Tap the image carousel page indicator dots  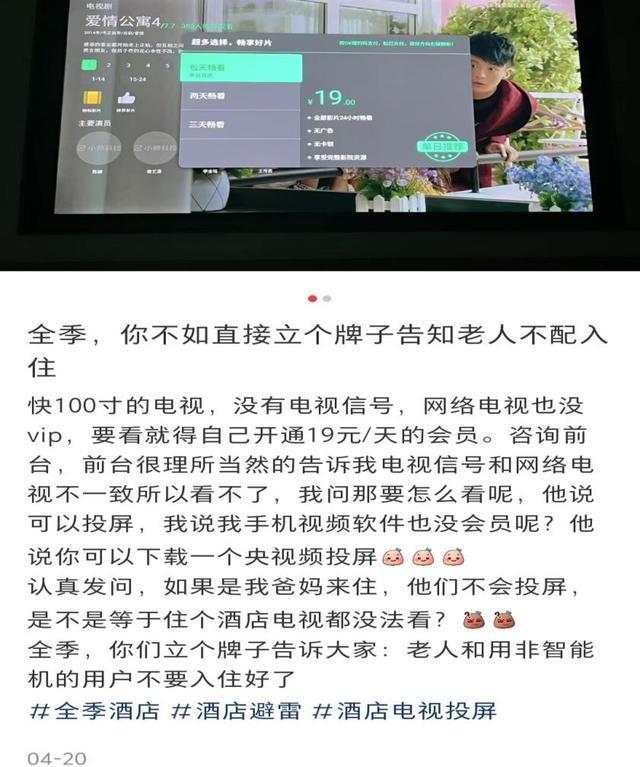coord(320,298)
